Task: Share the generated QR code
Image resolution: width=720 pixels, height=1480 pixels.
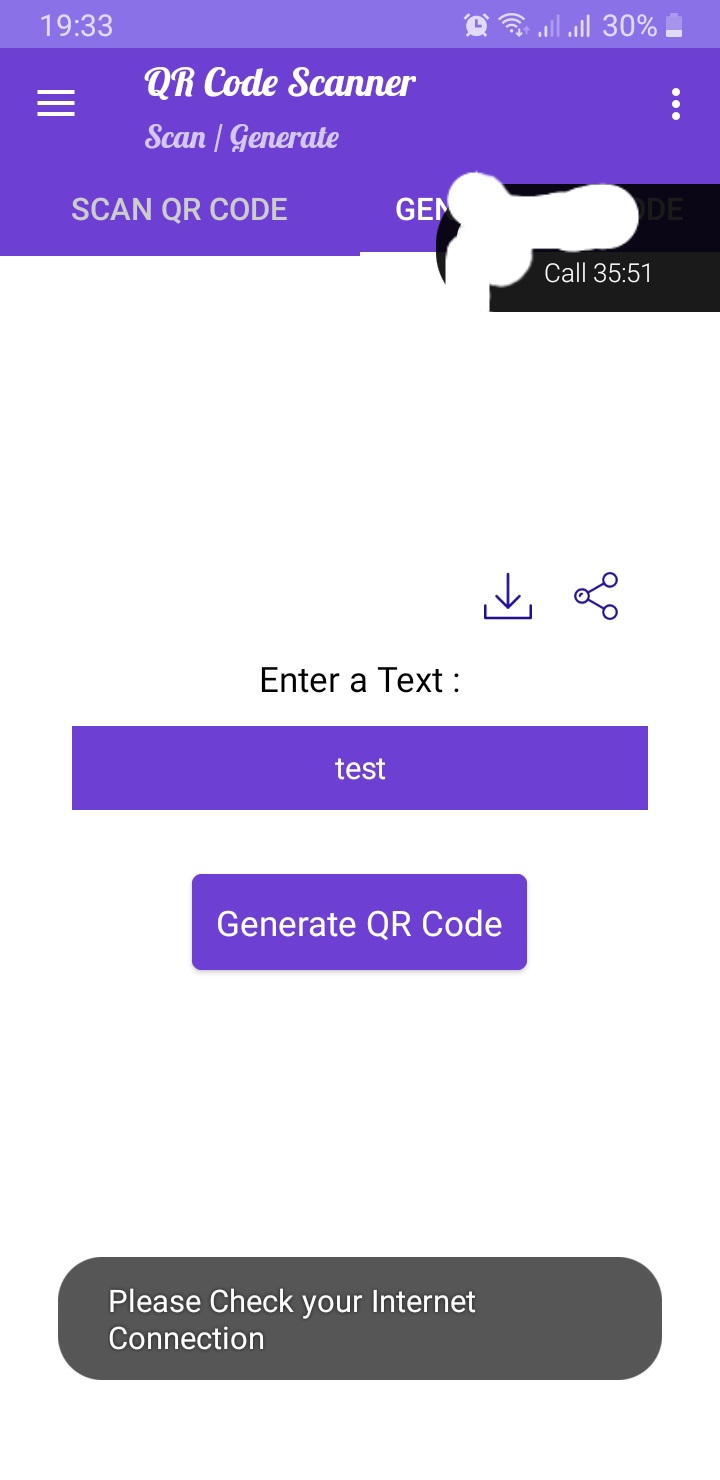Action: [596, 596]
